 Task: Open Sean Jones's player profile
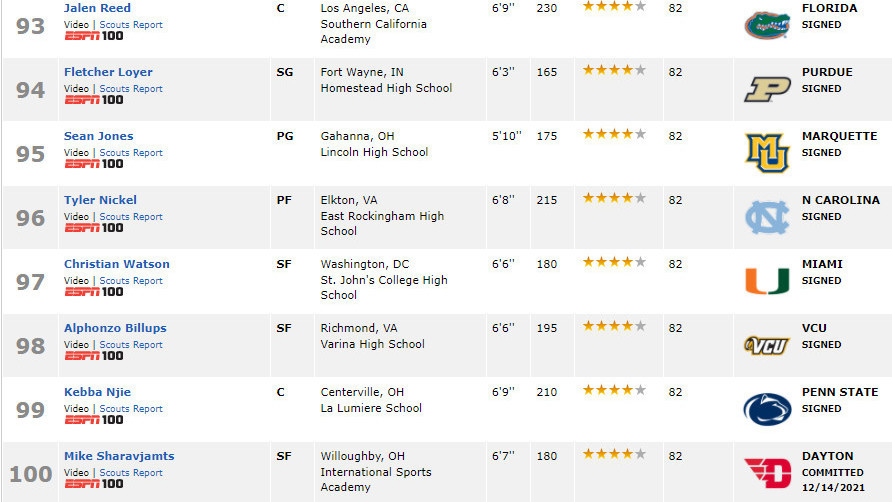[x=98, y=136]
